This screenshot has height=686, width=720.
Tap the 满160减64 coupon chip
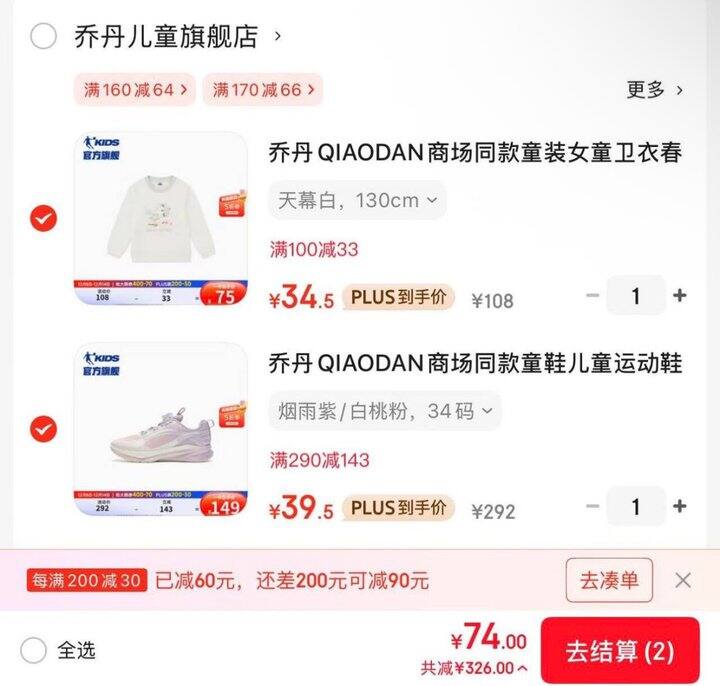tap(136, 90)
